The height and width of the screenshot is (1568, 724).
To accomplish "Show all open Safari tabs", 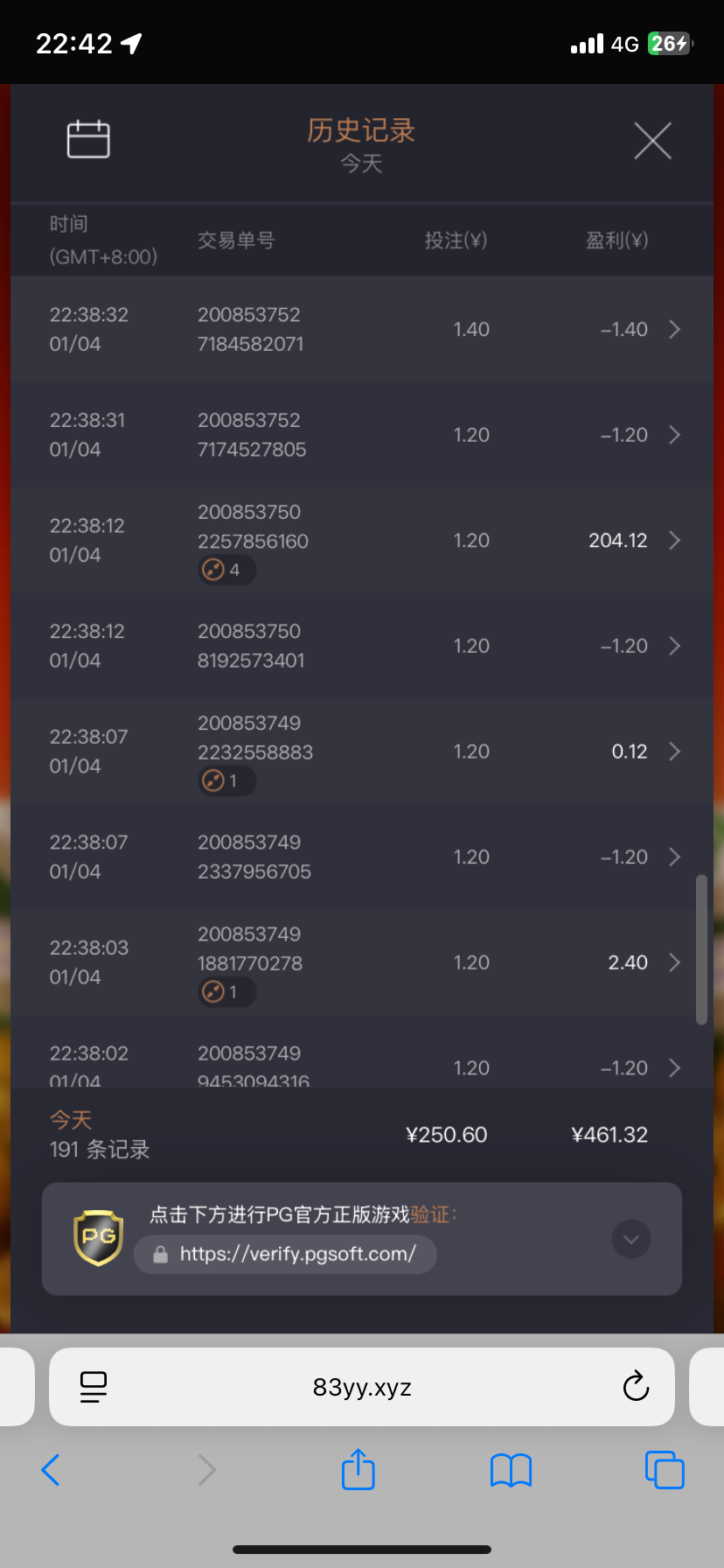I will coord(665,1470).
